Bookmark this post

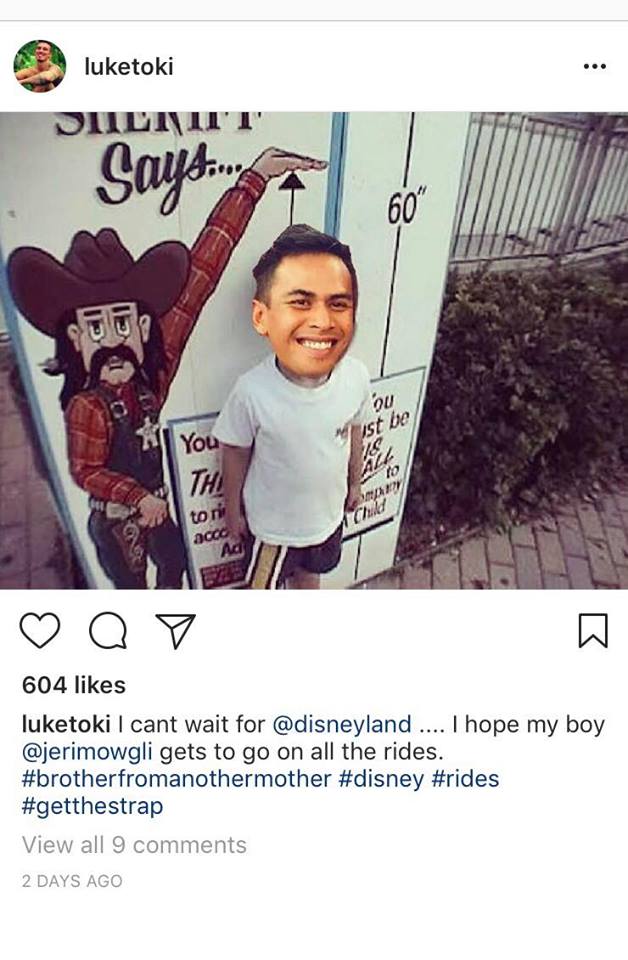click(x=593, y=631)
